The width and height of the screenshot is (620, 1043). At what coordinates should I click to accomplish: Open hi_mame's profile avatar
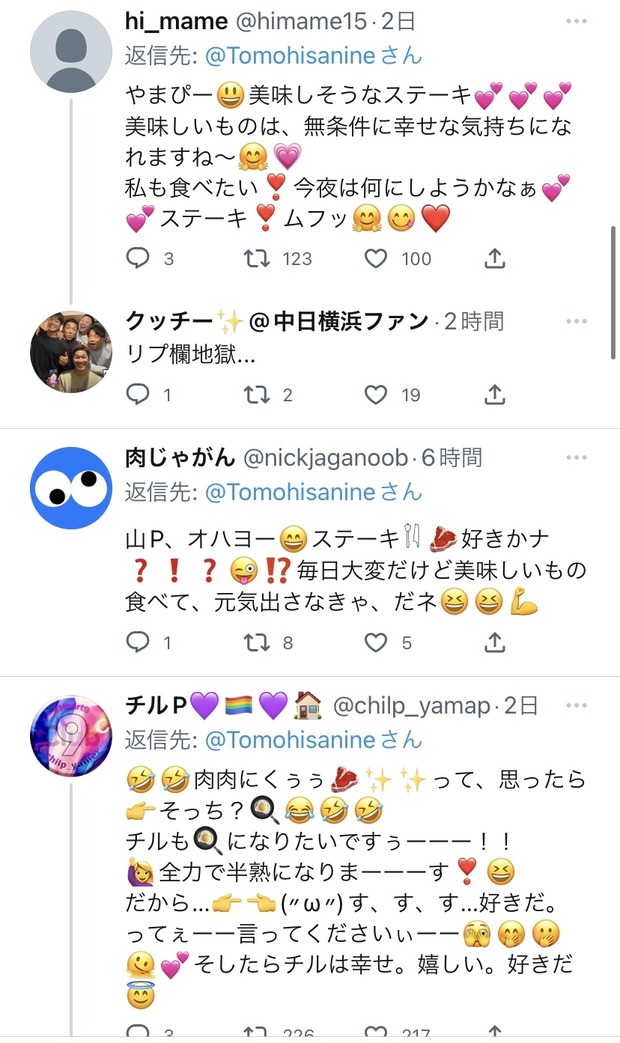[x=71, y=51]
